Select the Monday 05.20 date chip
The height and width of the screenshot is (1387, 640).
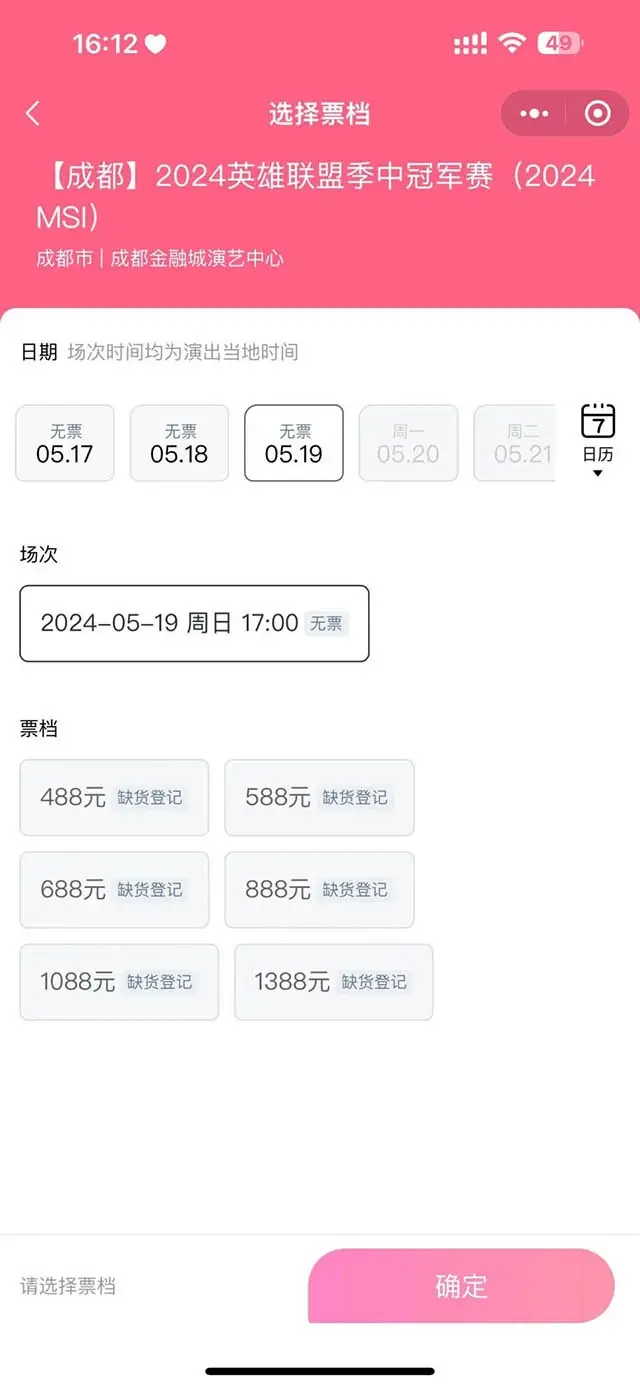click(x=408, y=443)
